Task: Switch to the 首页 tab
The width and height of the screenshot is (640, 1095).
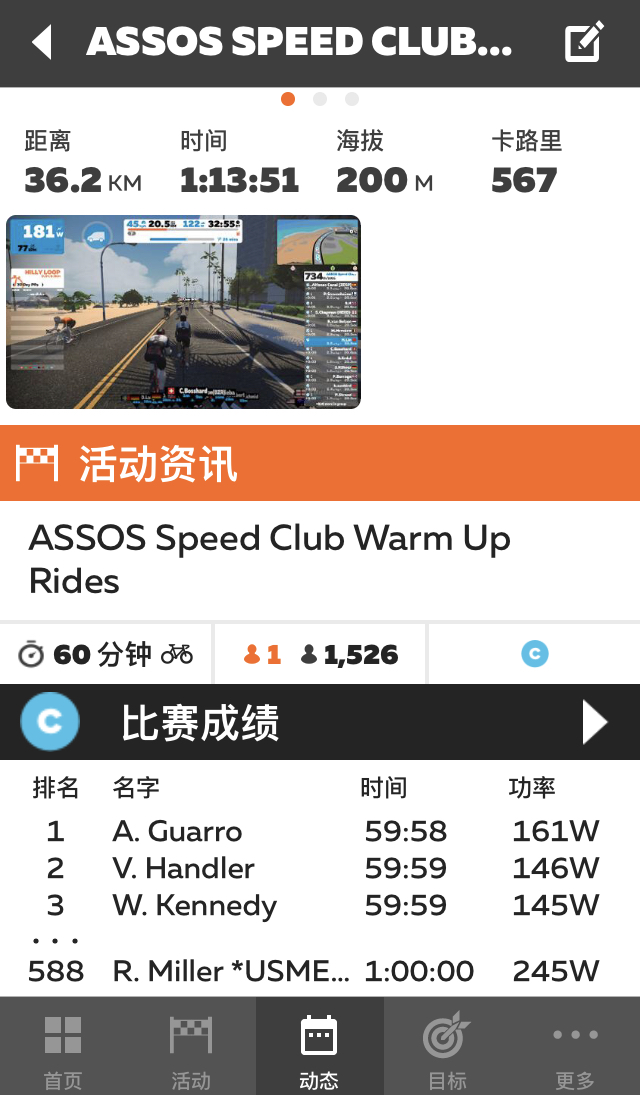Action: pyautogui.click(x=63, y=1048)
